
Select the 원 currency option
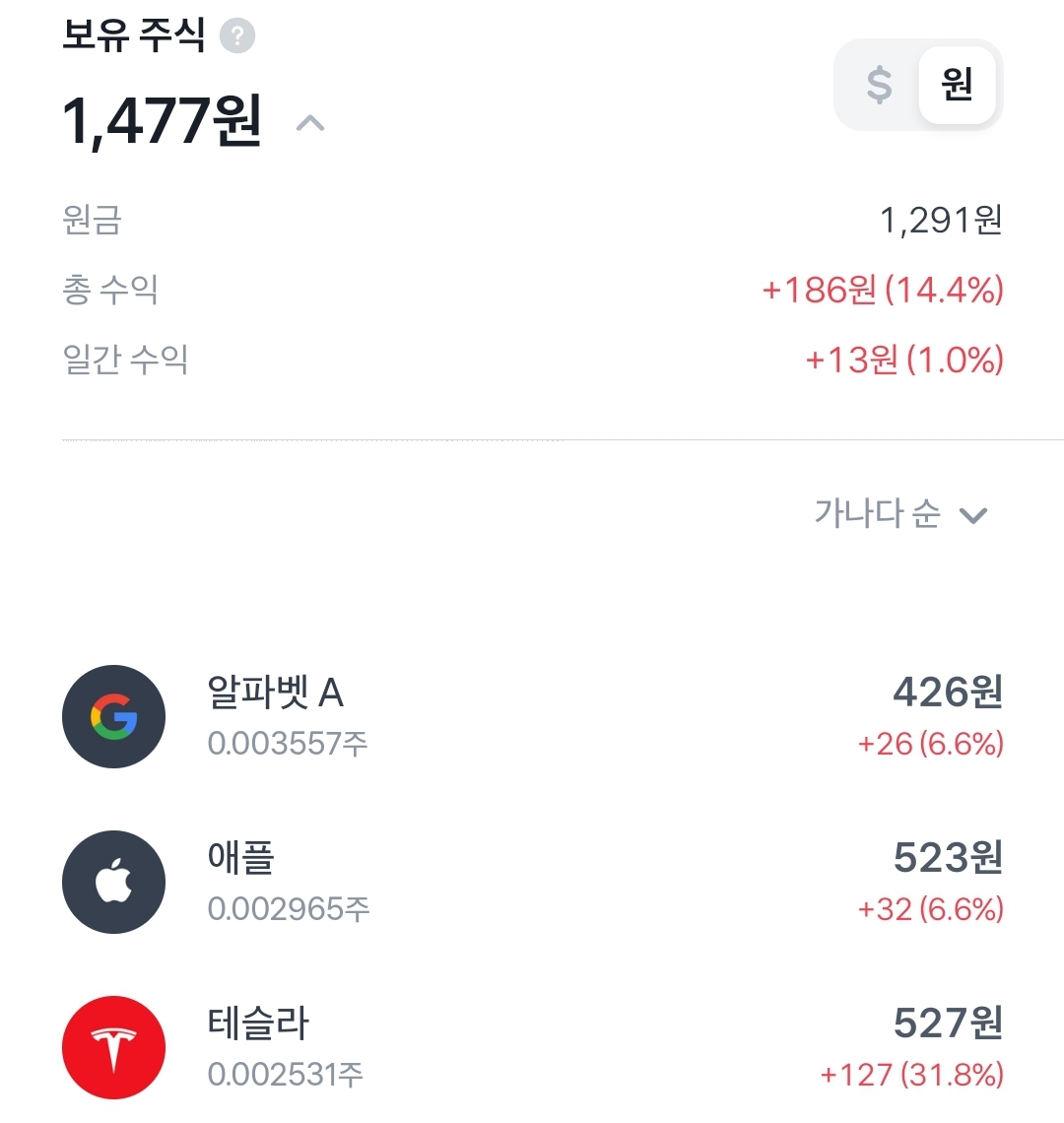click(x=957, y=86)
